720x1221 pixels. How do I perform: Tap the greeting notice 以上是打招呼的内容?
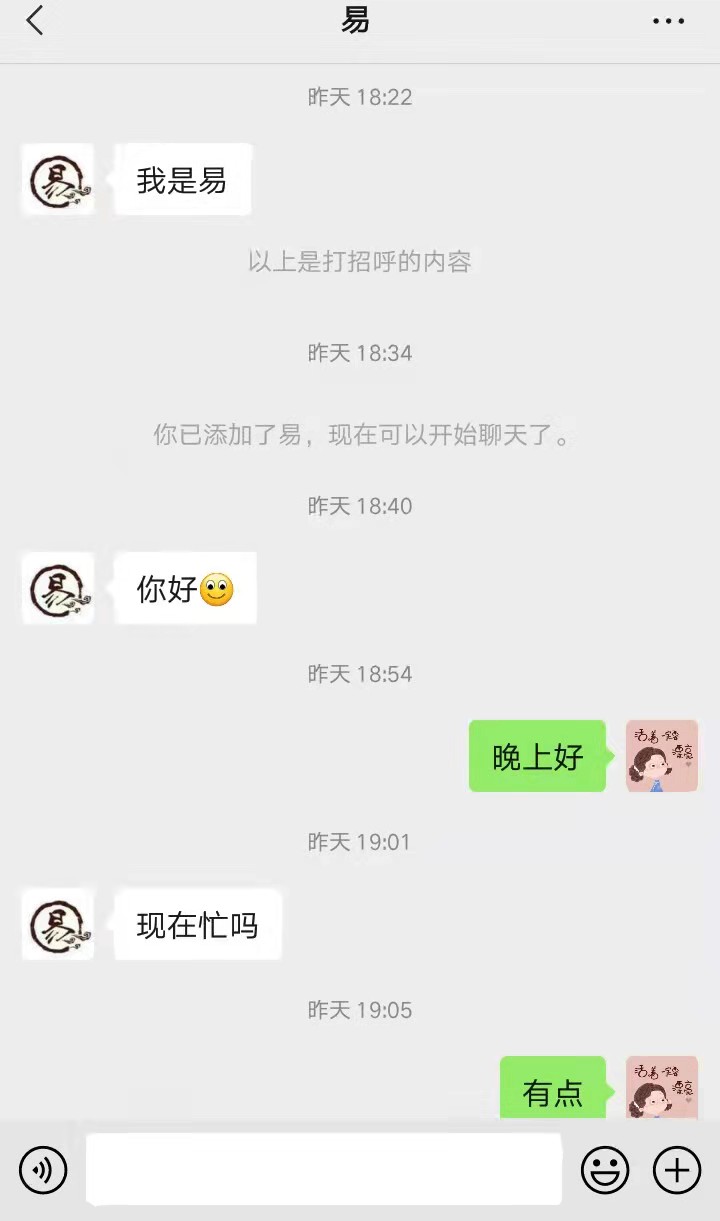tap(360, 262)
